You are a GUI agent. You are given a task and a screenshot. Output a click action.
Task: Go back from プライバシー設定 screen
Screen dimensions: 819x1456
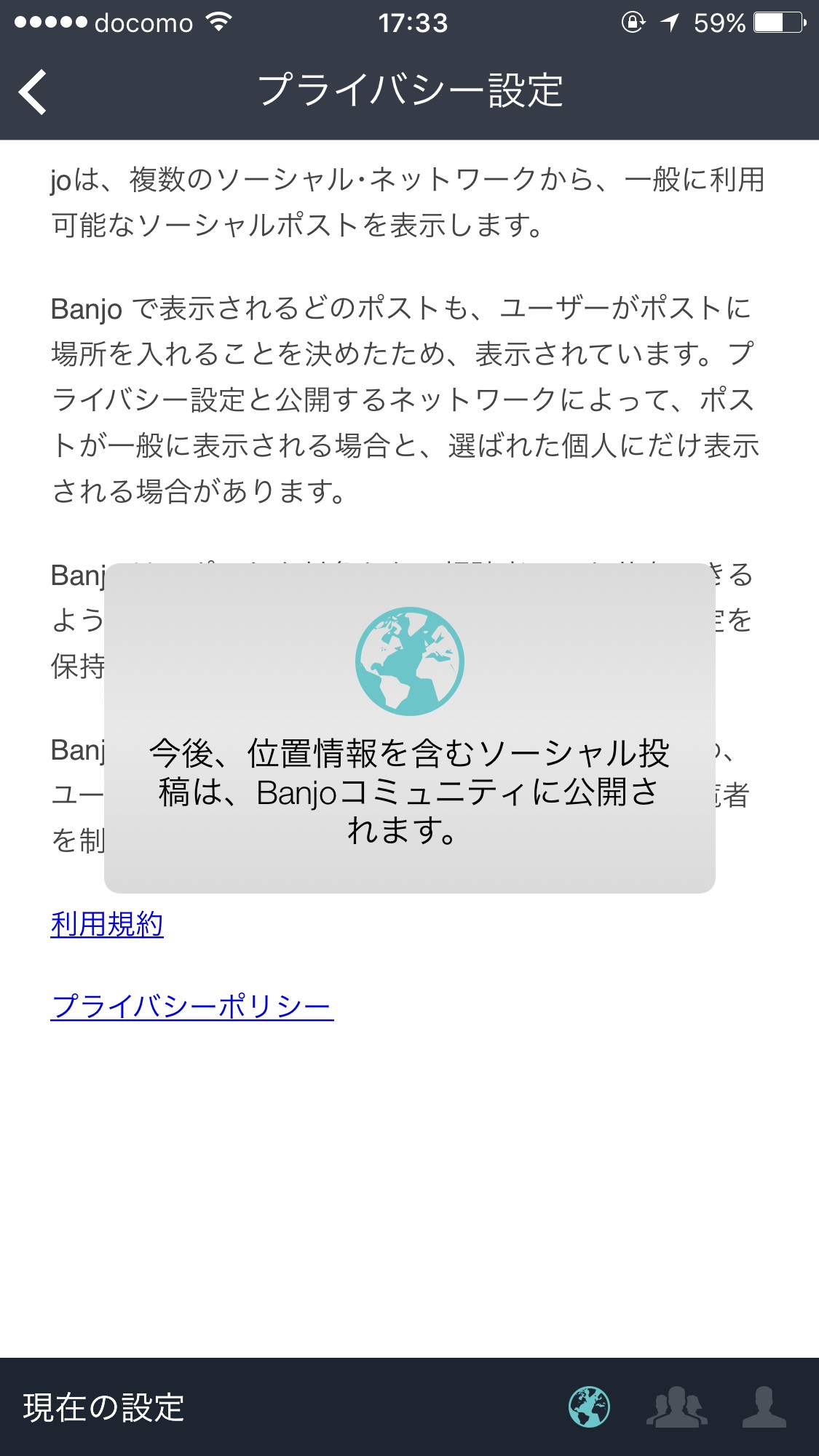33,92
